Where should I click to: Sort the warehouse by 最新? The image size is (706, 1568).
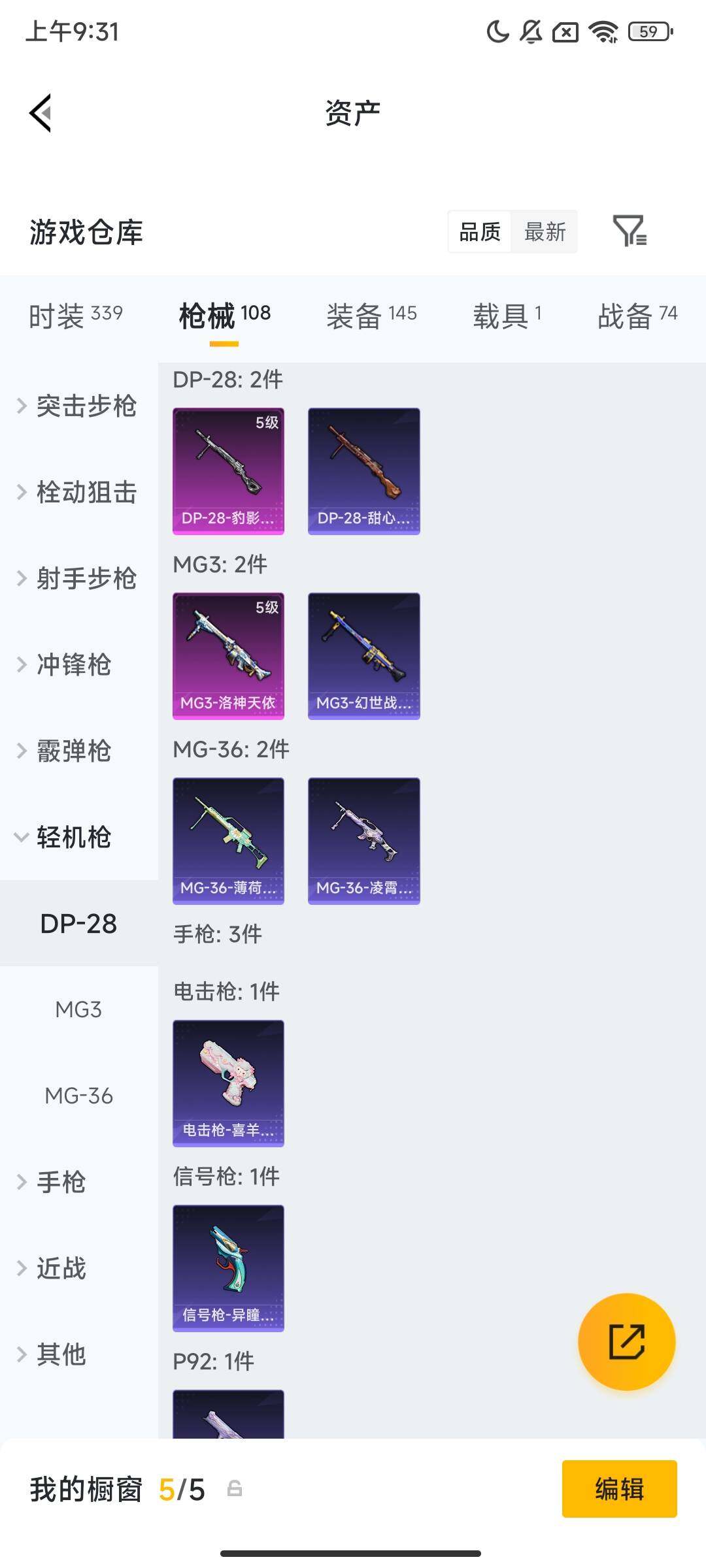pos(545,232)
